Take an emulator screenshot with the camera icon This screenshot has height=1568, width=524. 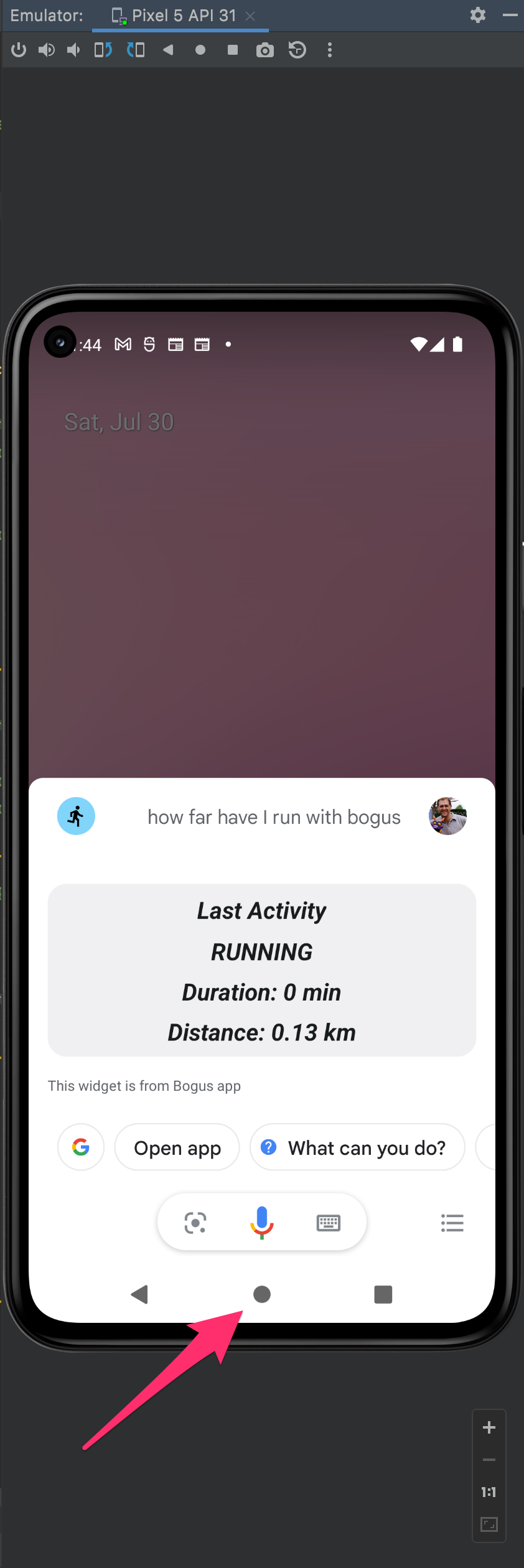coord(265,50)
